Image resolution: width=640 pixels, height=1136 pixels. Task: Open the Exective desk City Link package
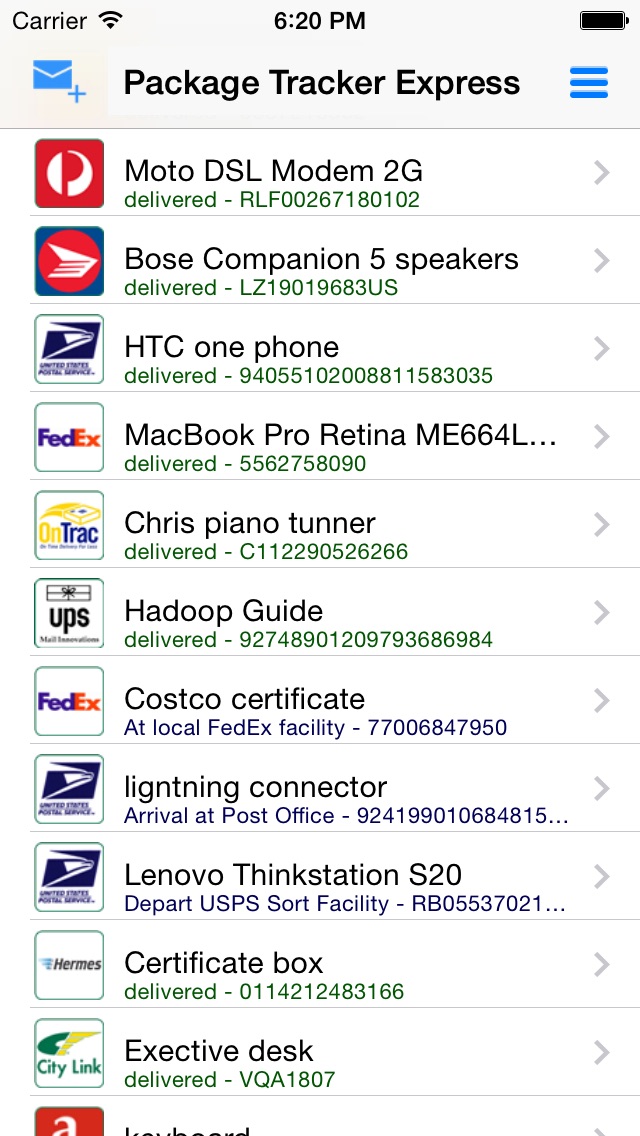[x=320, y=1052]
